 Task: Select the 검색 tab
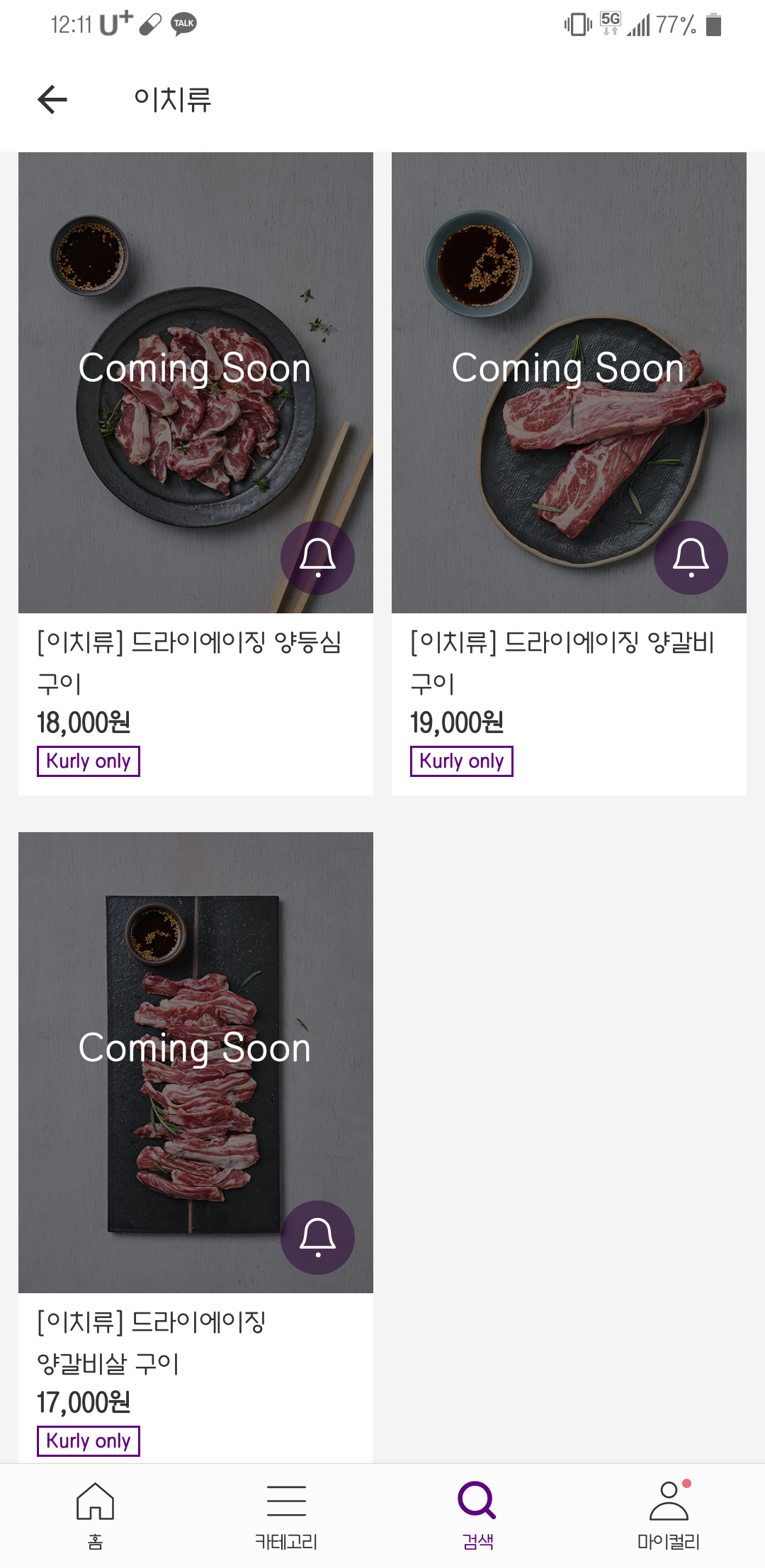(x=477, y=1515)
